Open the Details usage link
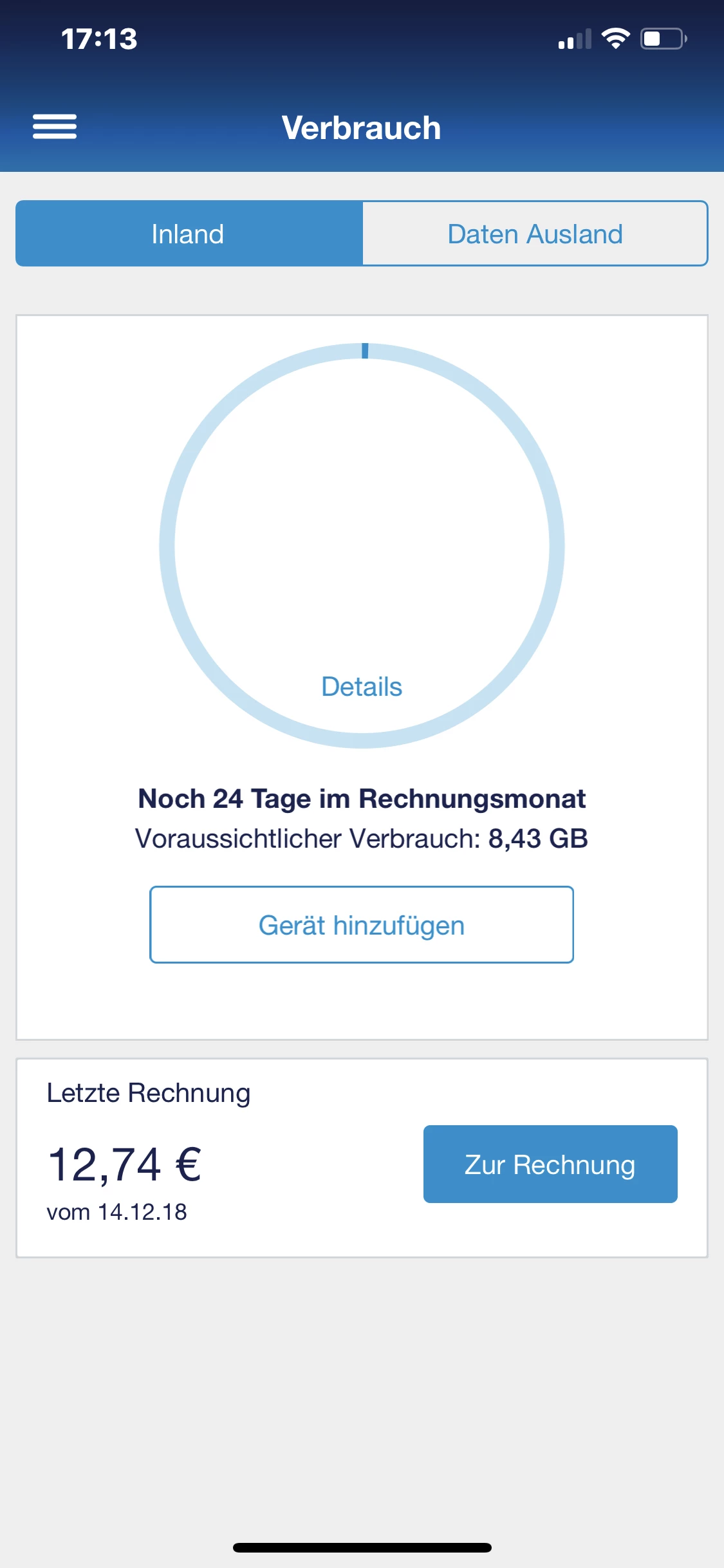 [362, 687]
